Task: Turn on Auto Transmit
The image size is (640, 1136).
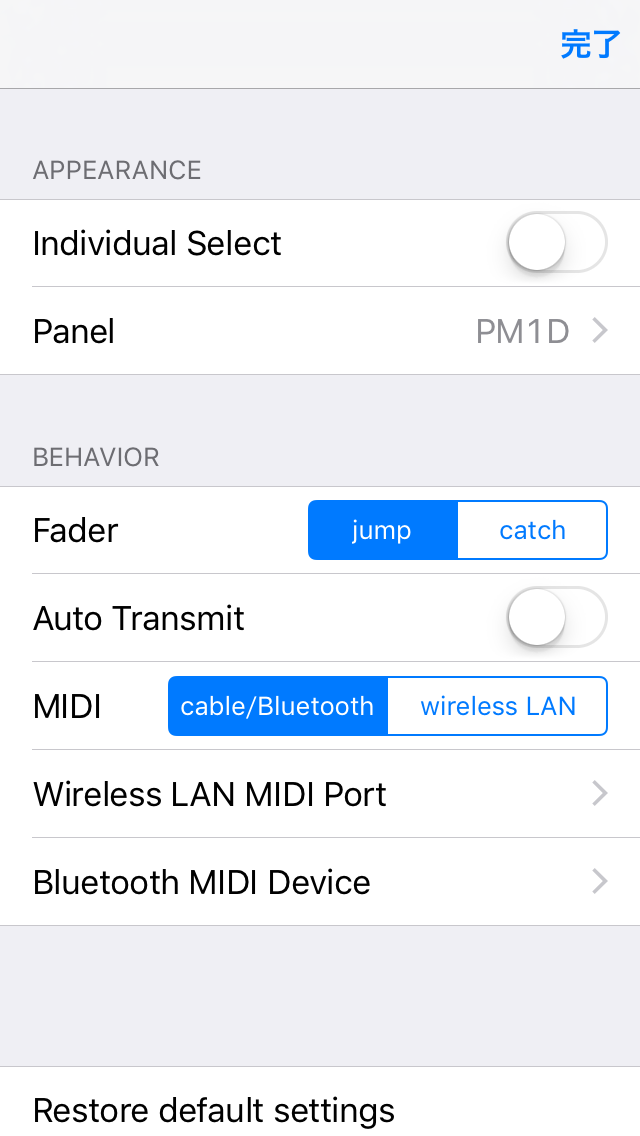Action: [x=557, y=617]
